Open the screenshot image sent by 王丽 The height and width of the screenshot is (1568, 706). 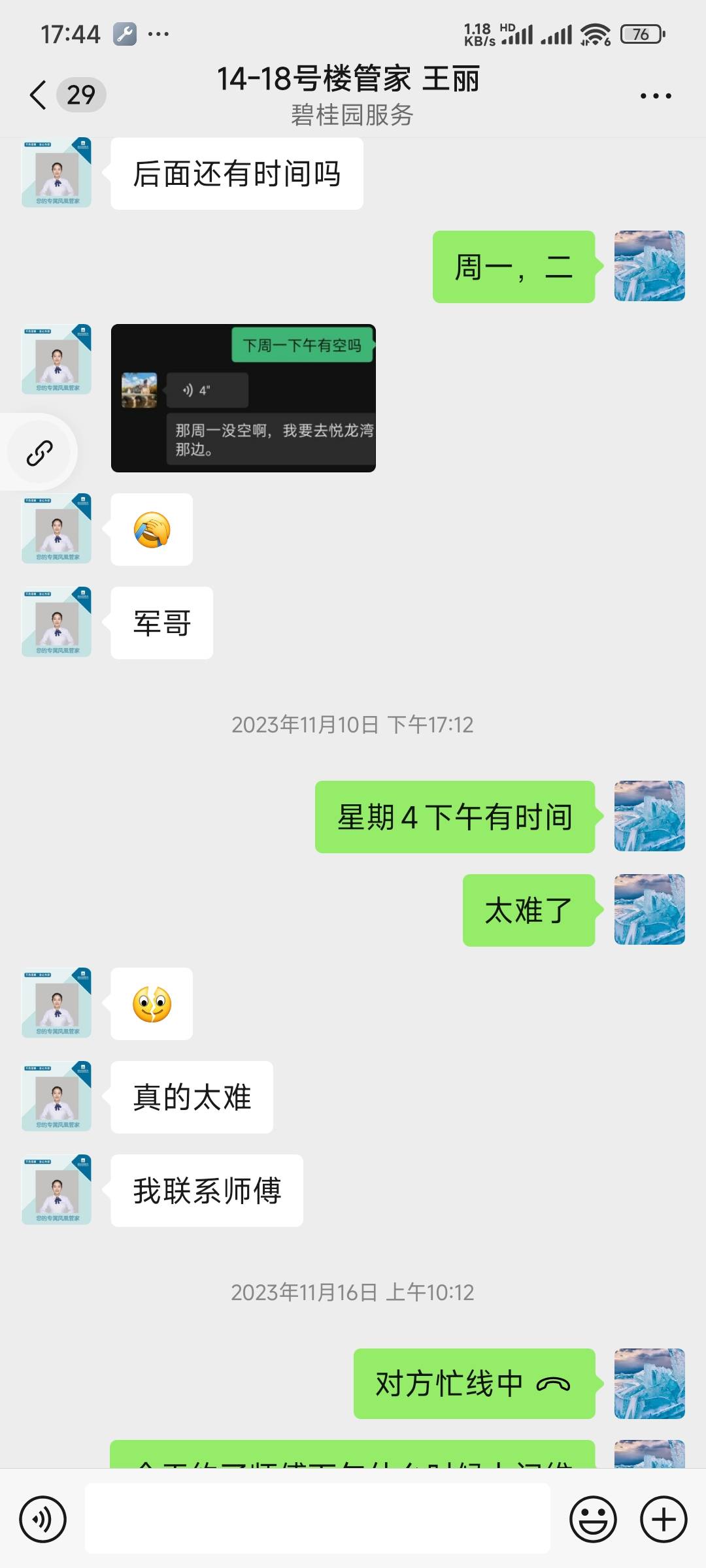[243, 398]
